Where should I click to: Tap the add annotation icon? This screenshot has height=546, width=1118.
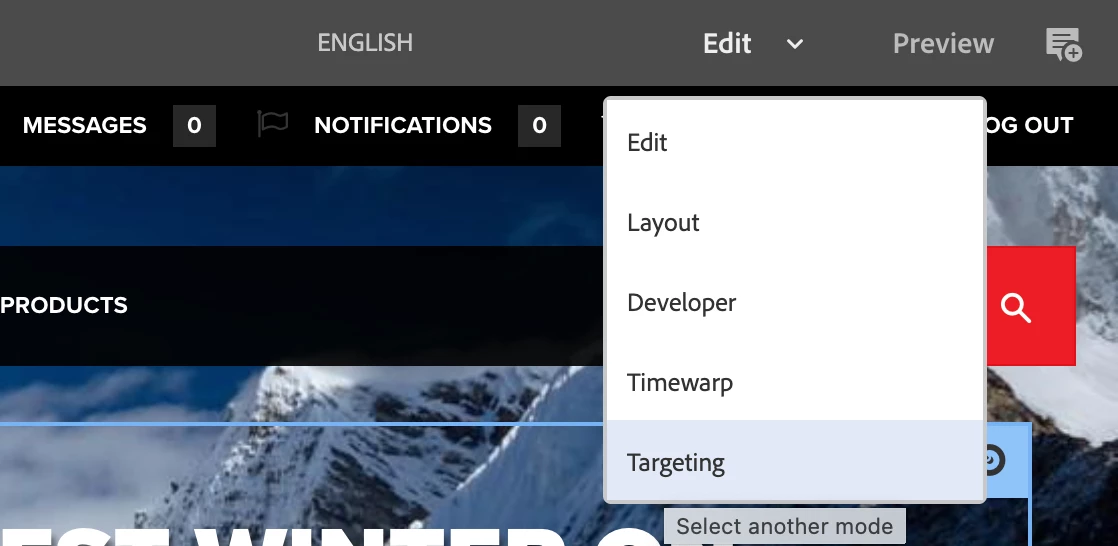pos(1063,45)
